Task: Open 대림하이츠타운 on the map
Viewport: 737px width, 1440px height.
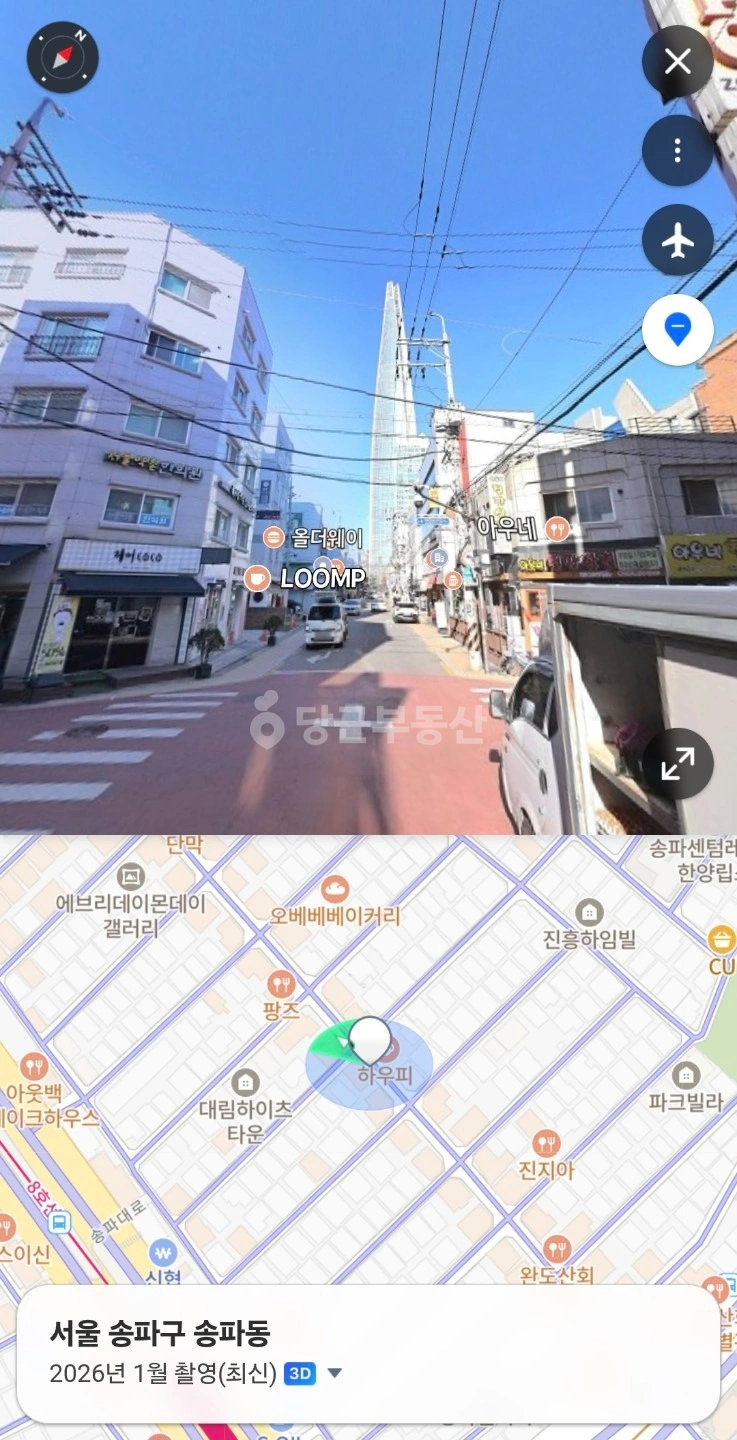Action: [245, 1108]
